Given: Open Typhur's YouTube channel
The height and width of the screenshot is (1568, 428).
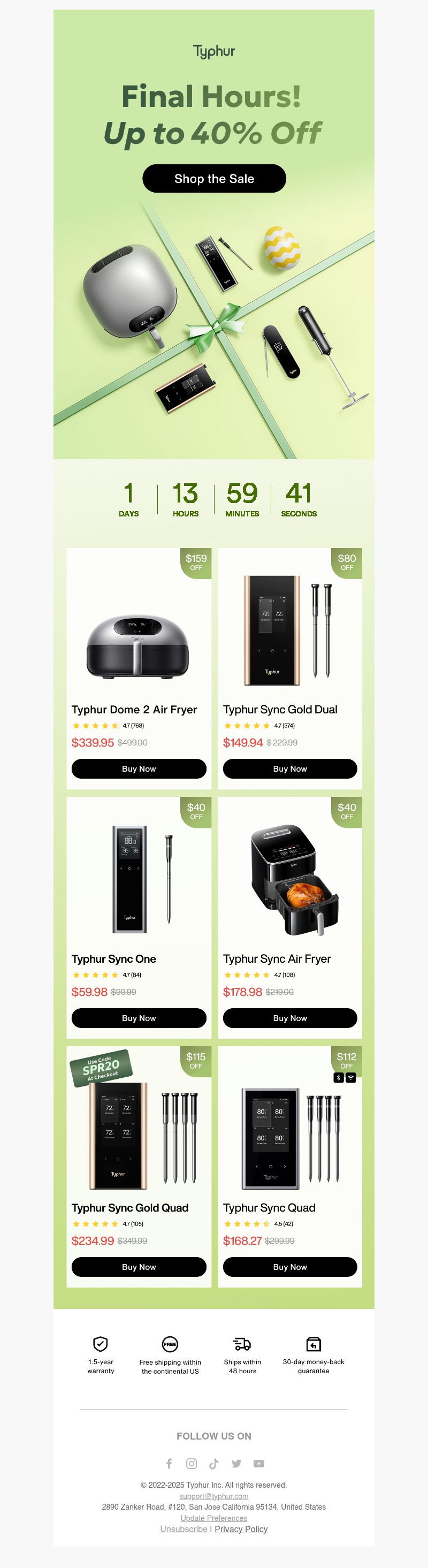Looking at the screenshot, I should (259, 1463).
